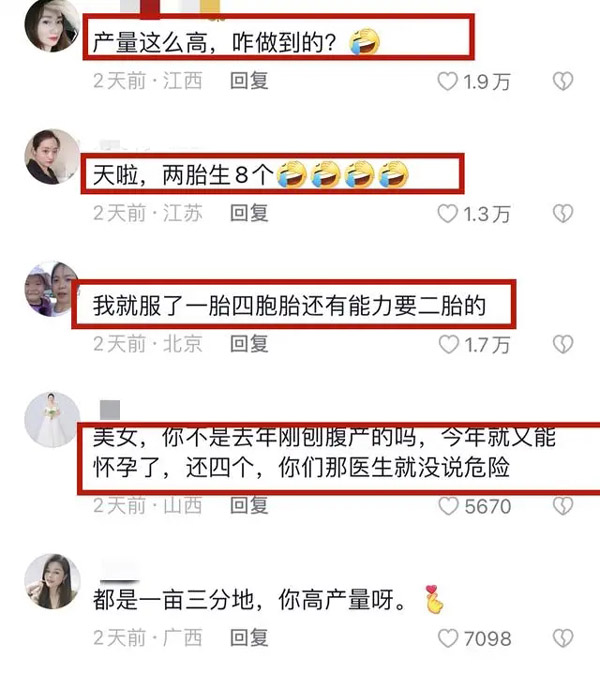Reply to the Shanxi comment about 剖腹产
600x673 pixels.
[x=249, y=506]
